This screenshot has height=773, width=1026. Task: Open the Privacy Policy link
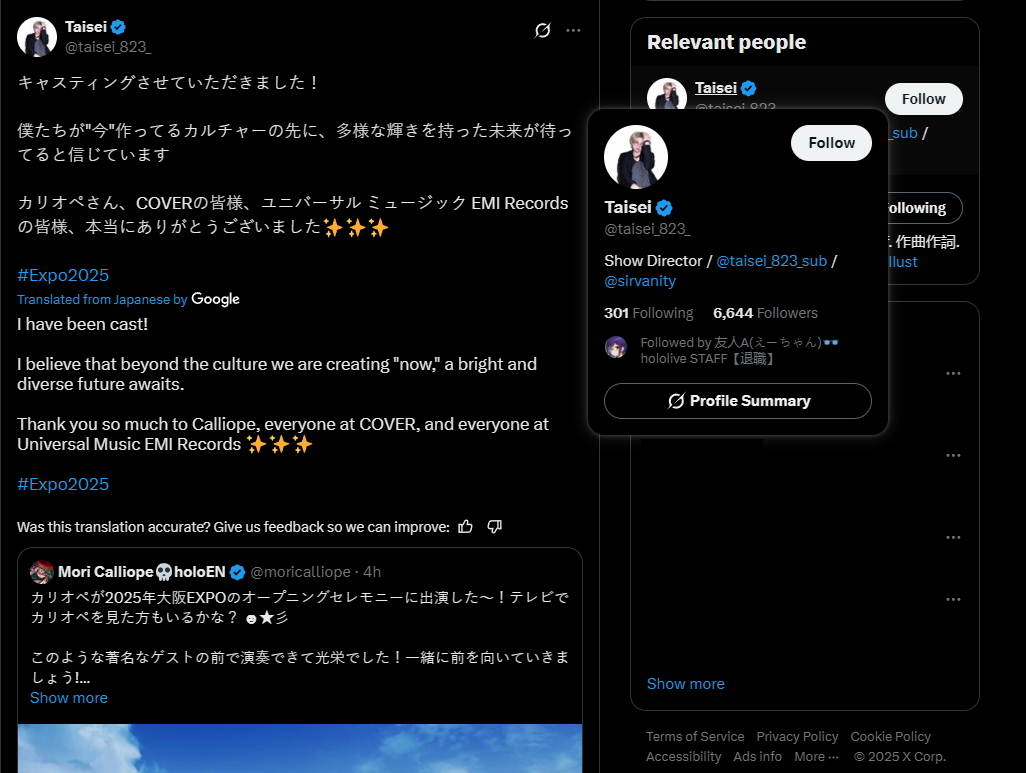point(797,736)
